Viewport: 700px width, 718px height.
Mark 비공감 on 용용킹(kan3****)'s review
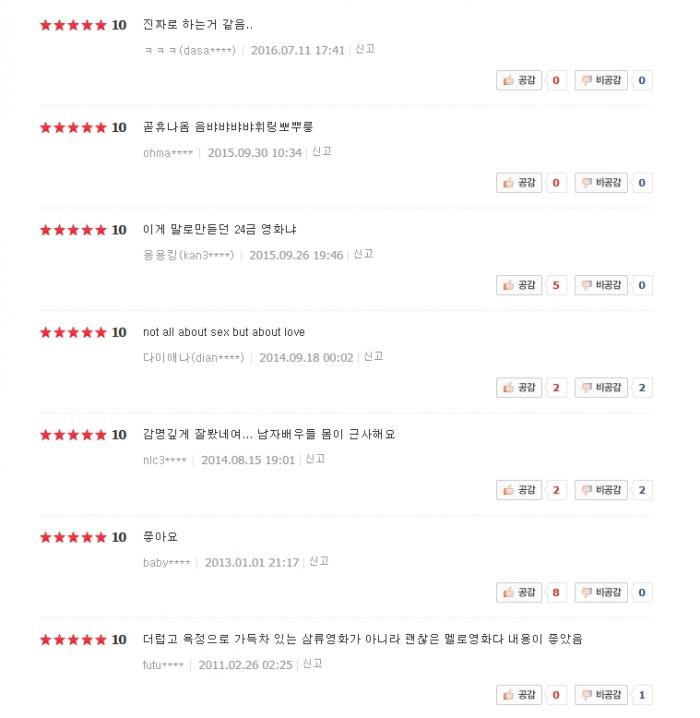click(601, 286)
